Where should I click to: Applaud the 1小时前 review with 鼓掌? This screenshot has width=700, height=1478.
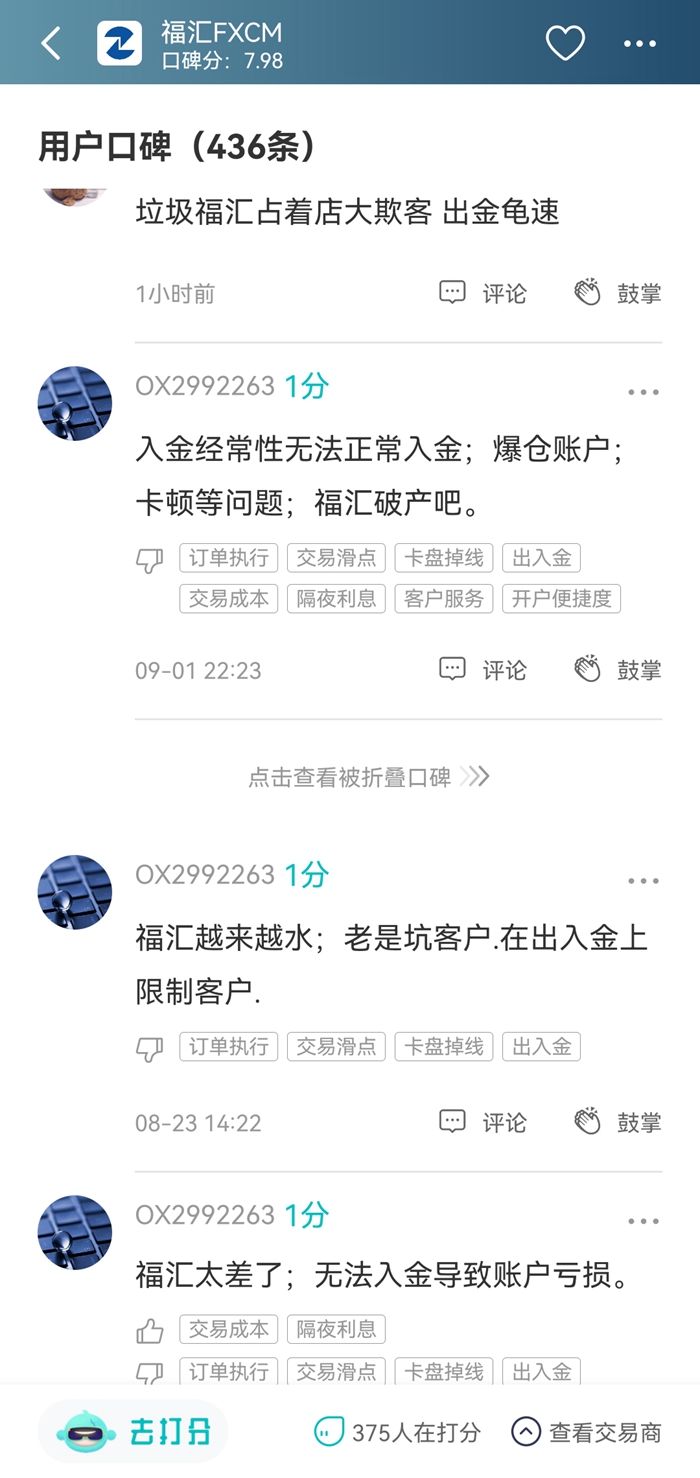[618, 293]
